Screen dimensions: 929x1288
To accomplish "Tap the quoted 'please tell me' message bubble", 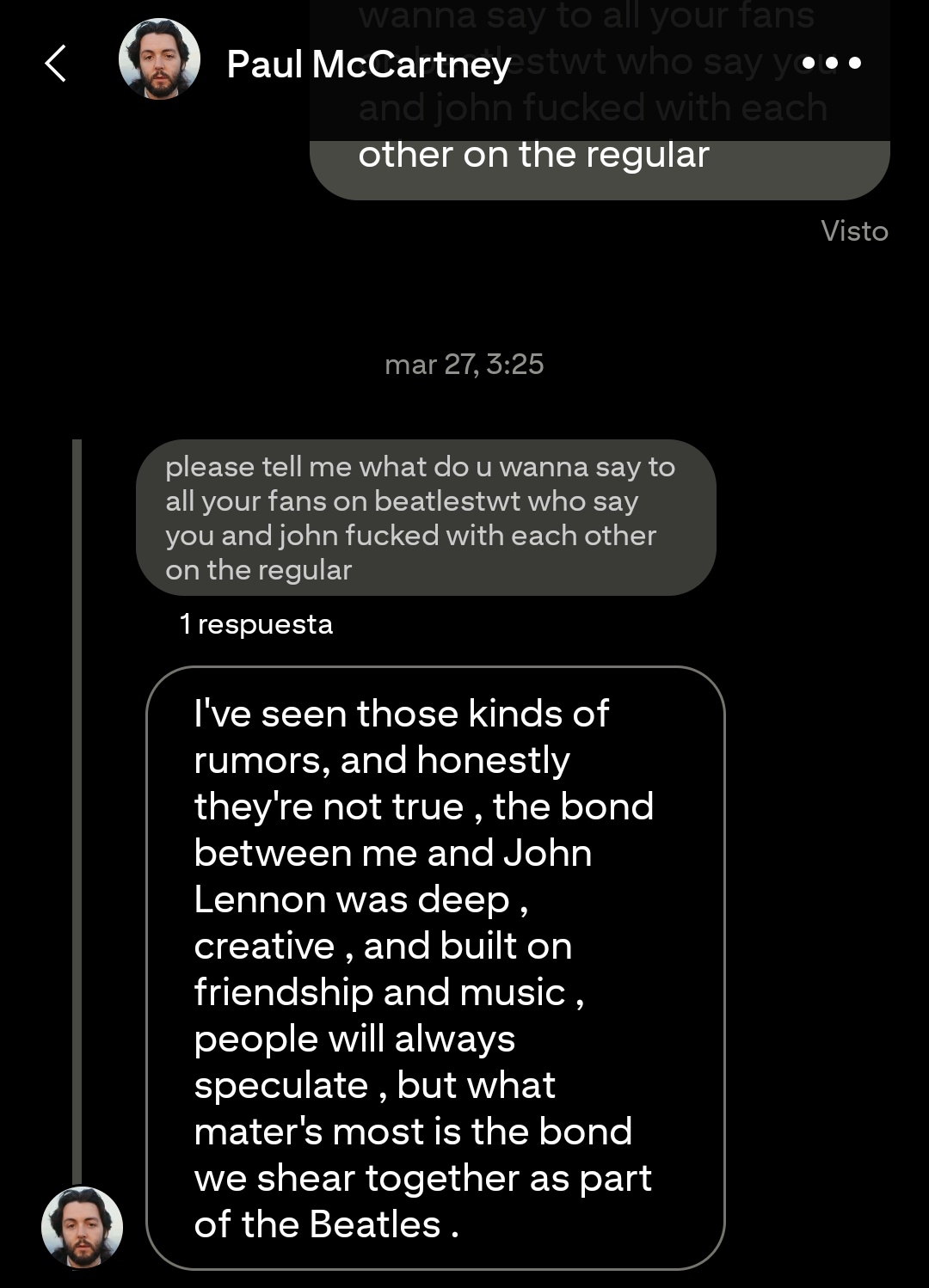I will pyautogui.click(x=426, y=518).
